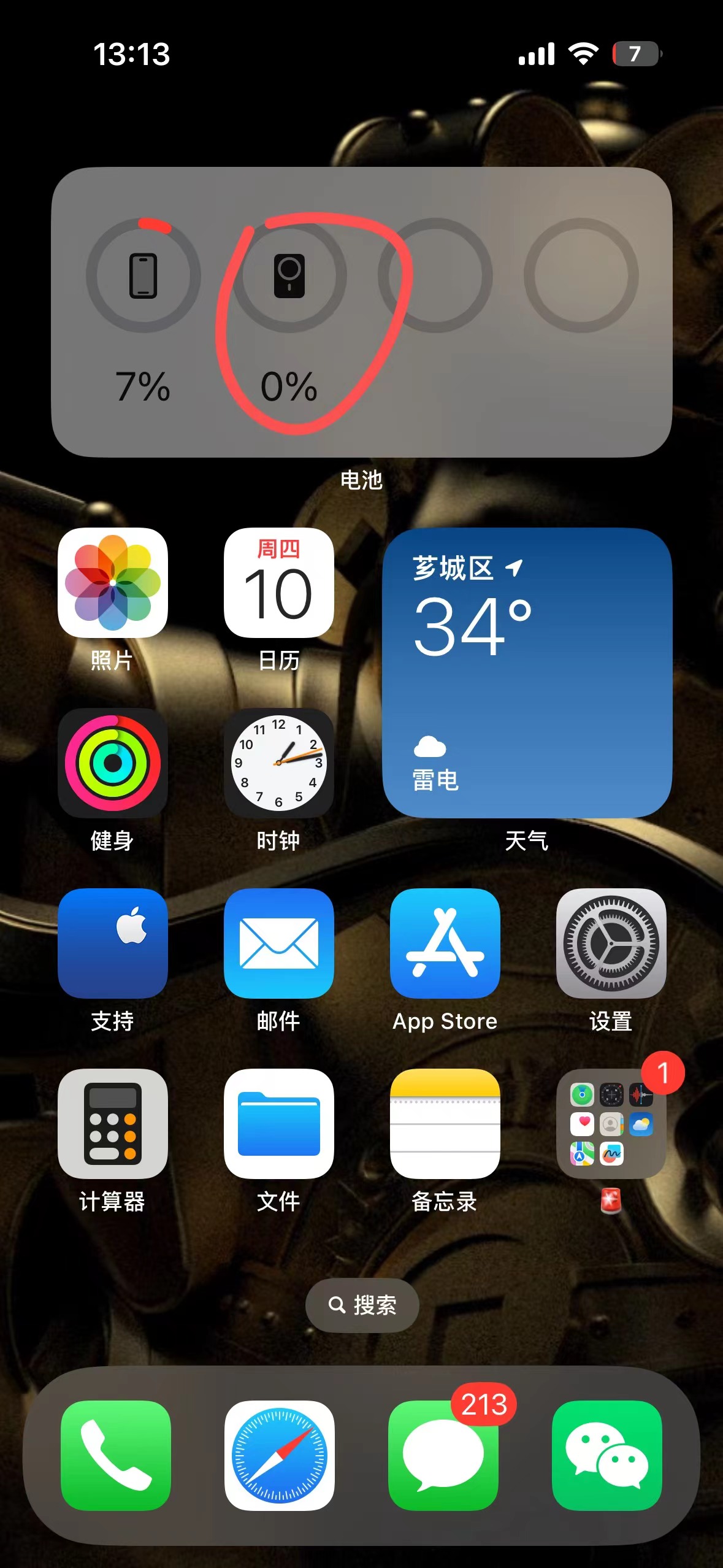This screenshot has width=723, height=1568.
Task: Launch the App Store
Action: coord(445,943)
